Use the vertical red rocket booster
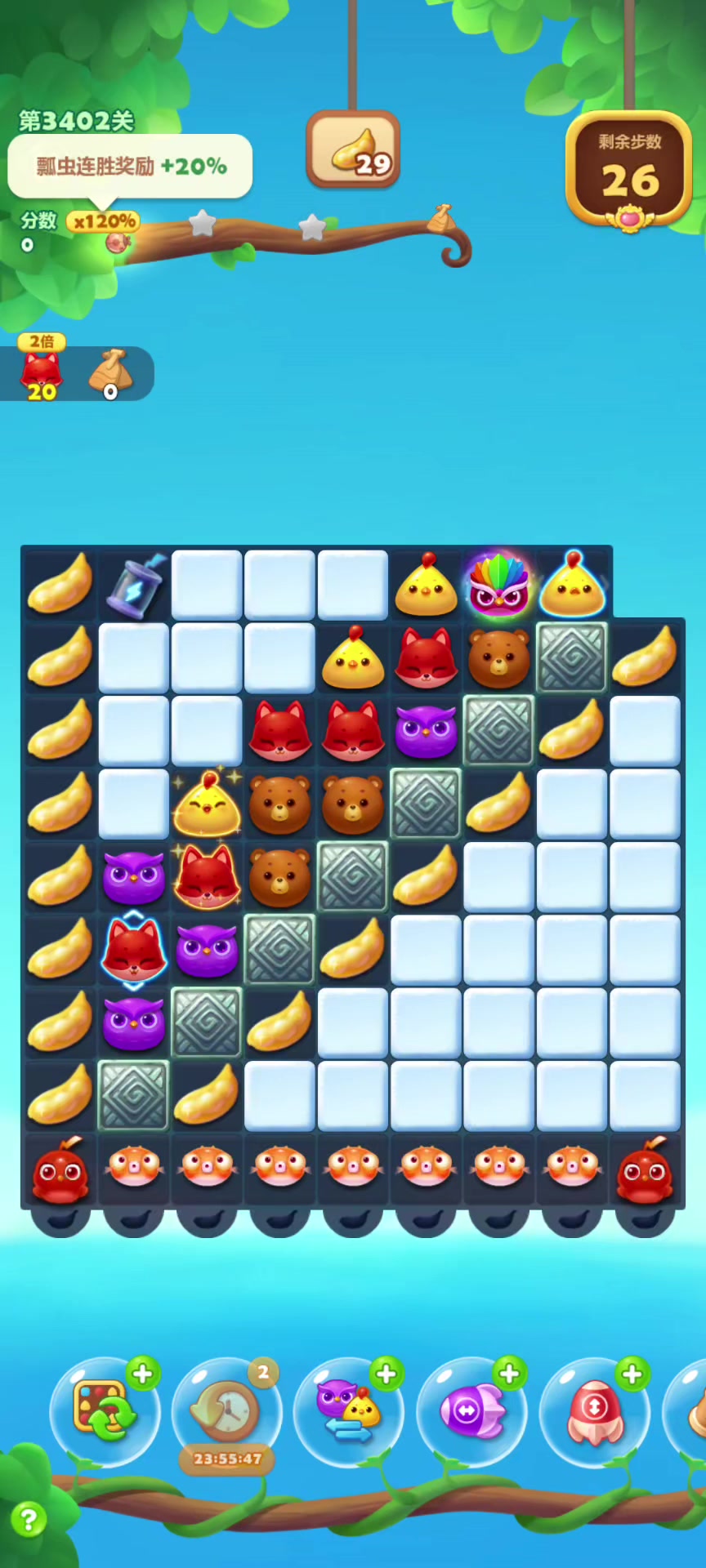The width and height of the screenshot is (706, 1568). 594,1411
